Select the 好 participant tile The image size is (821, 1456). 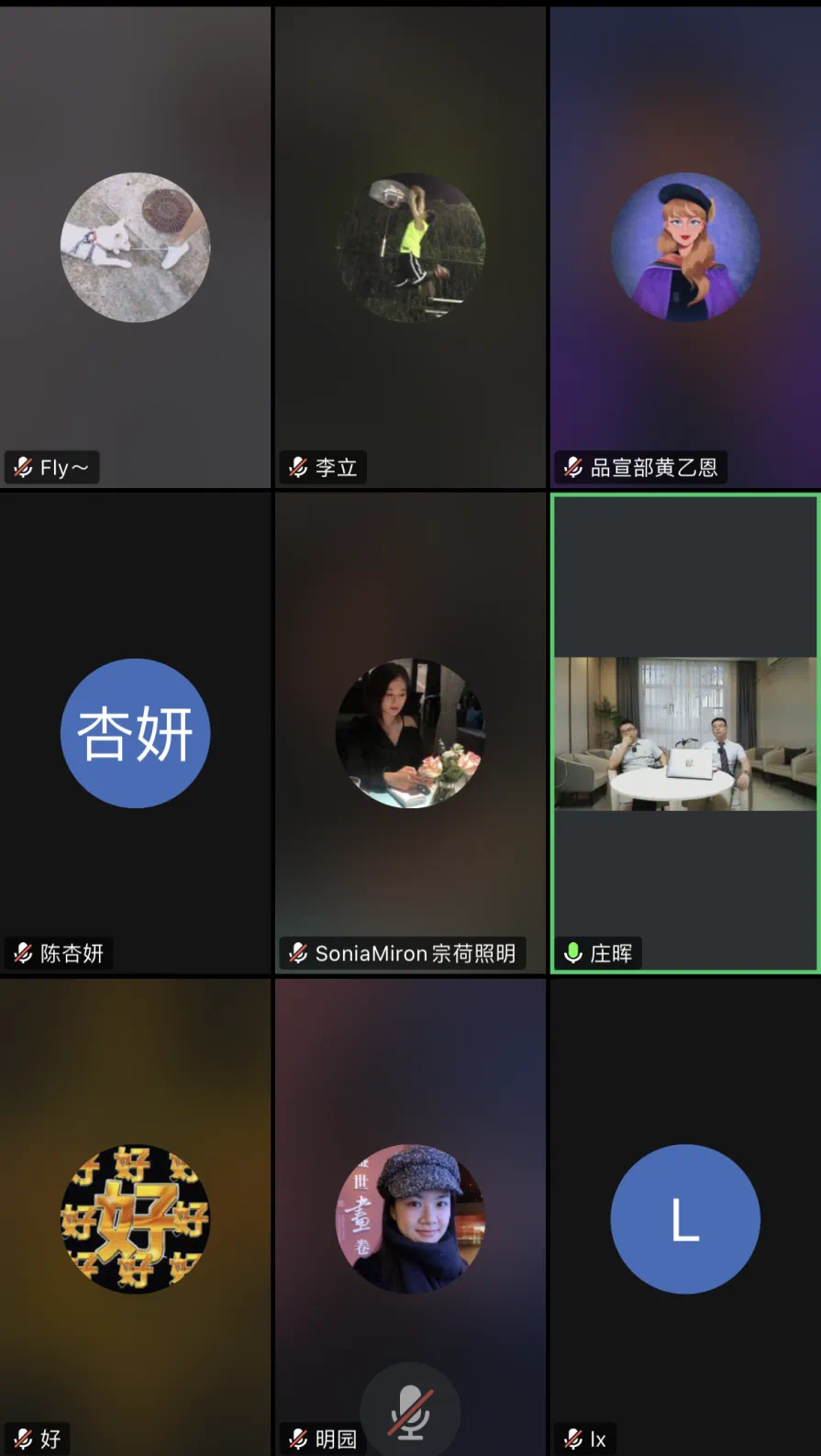pyautogui.click(x=135, y=1218)
